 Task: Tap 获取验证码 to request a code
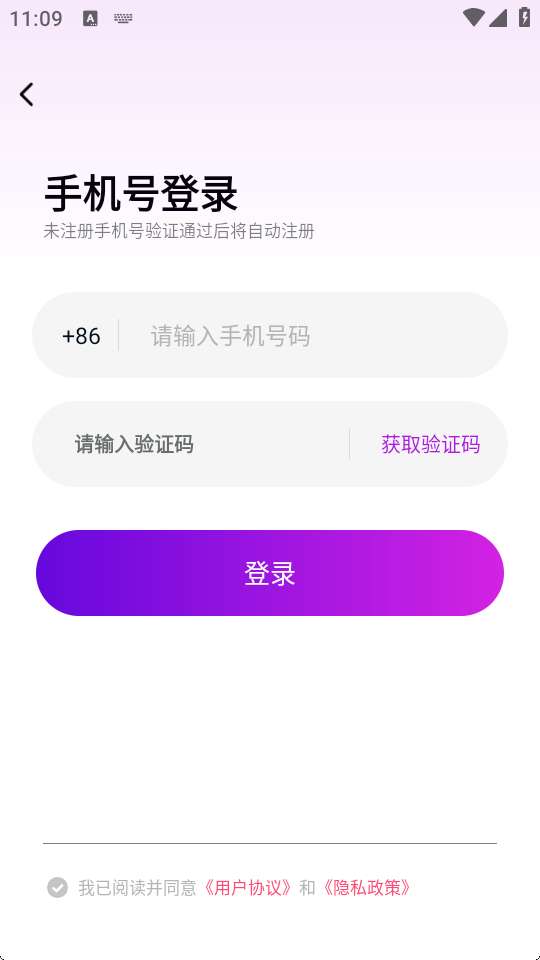(430, 444)
